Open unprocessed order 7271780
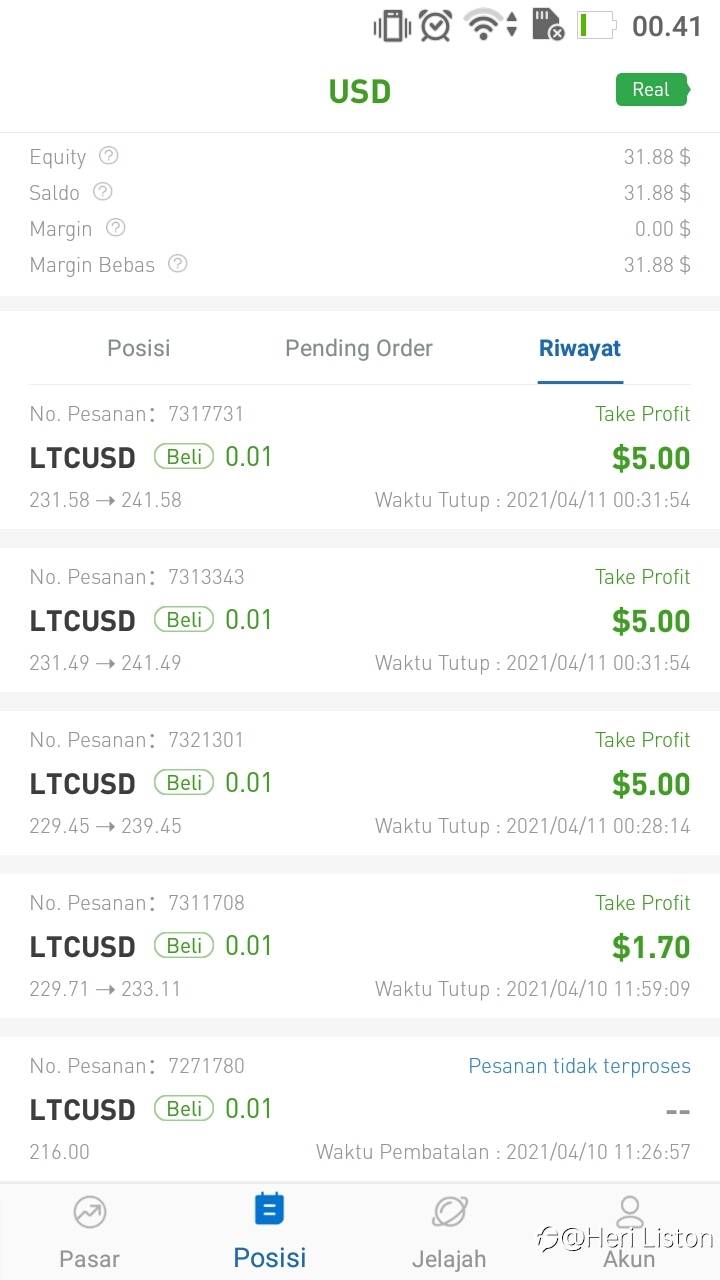 click(x=360, y=1109)
